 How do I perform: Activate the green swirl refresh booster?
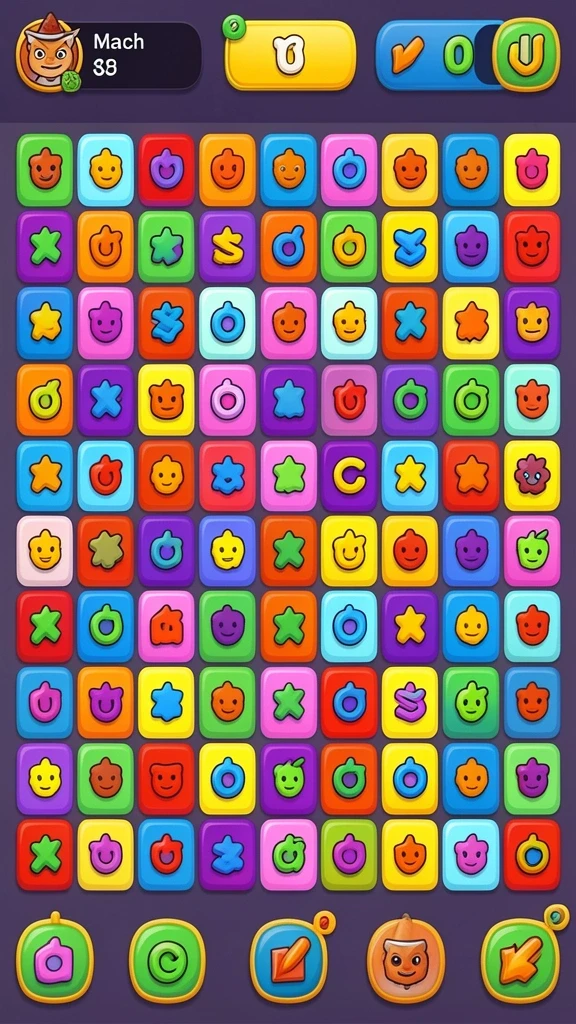168,960
